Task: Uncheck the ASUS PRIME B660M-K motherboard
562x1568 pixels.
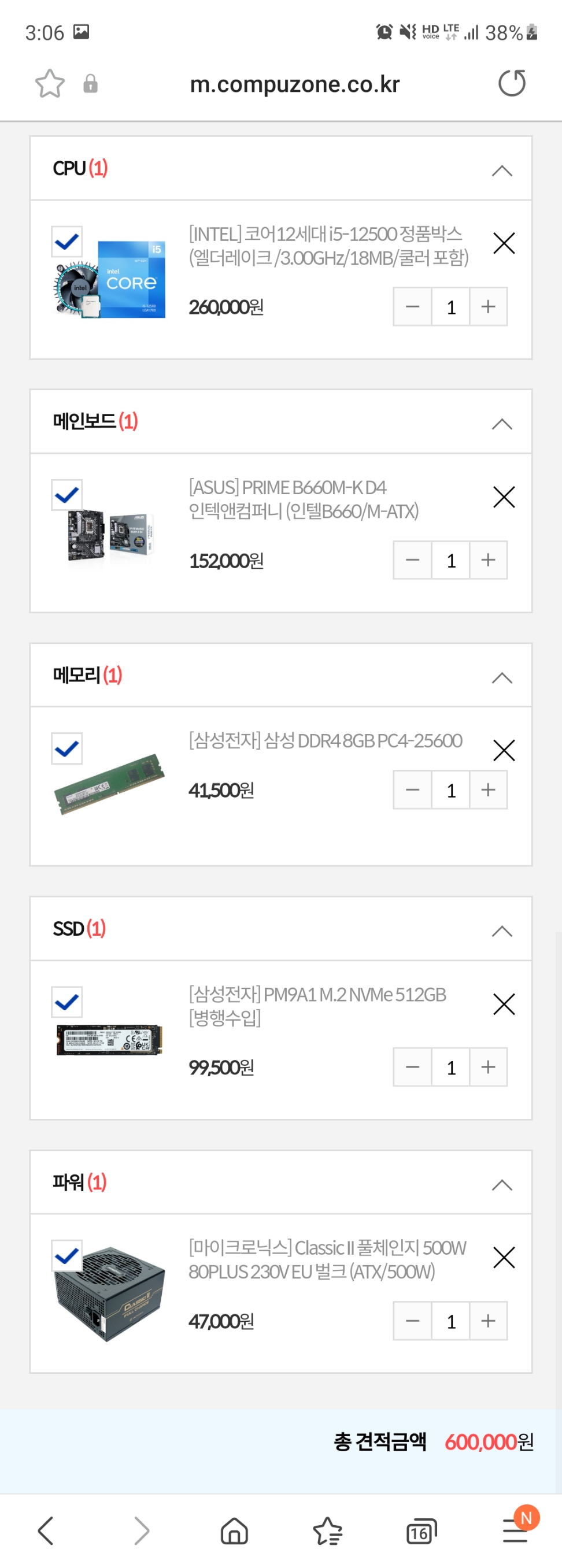Action: (67, 495)
